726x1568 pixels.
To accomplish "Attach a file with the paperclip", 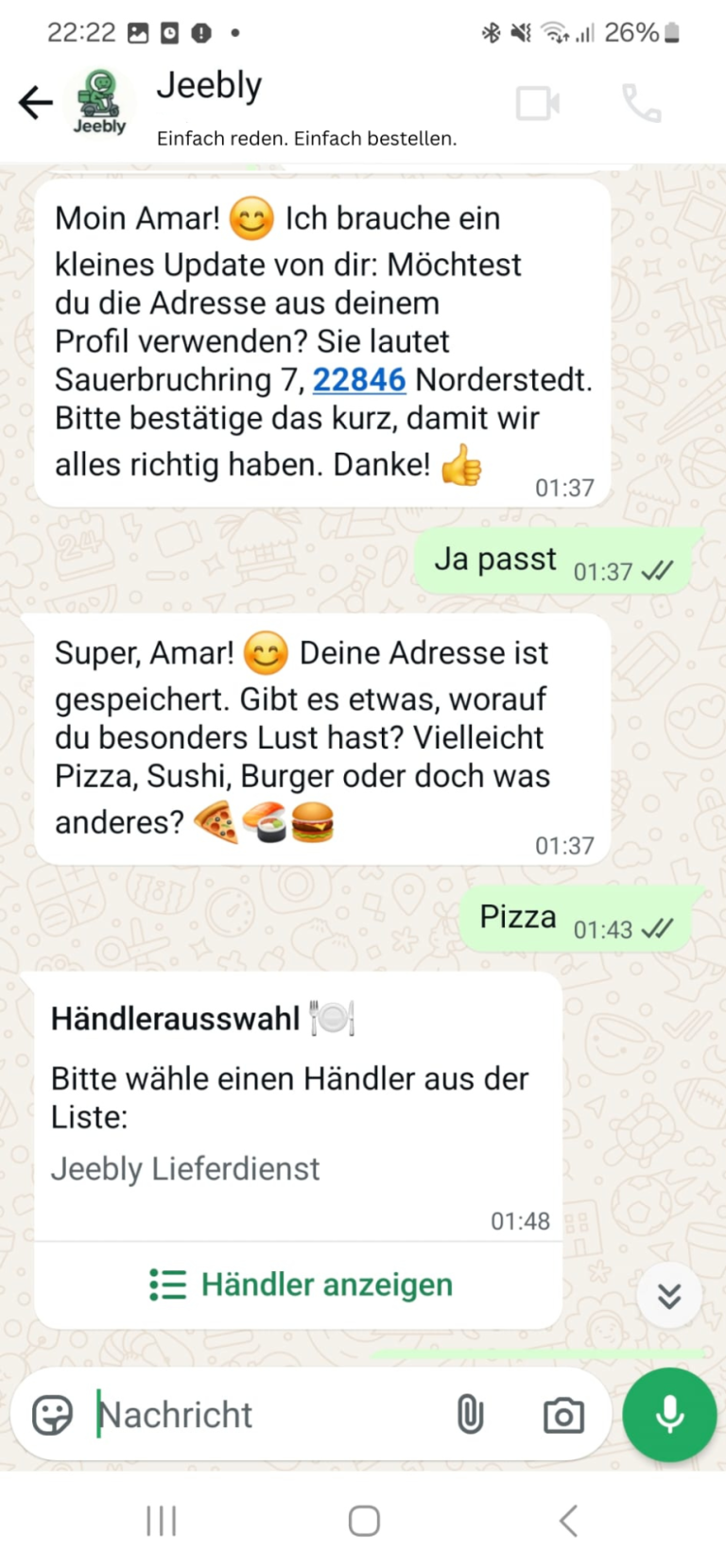I will coord(470,1415).
